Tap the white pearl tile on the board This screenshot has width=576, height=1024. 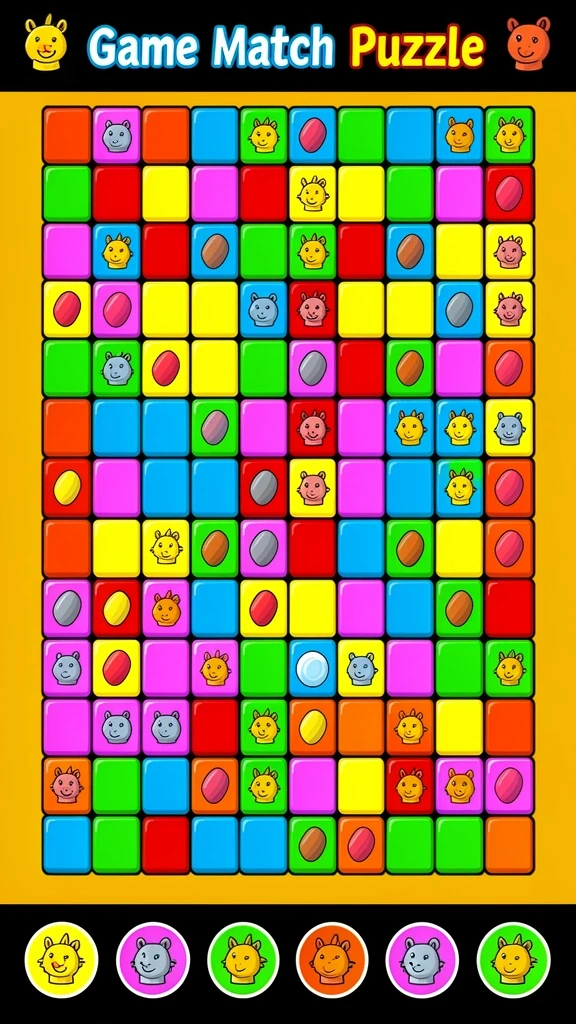click(x=312, y=668)
